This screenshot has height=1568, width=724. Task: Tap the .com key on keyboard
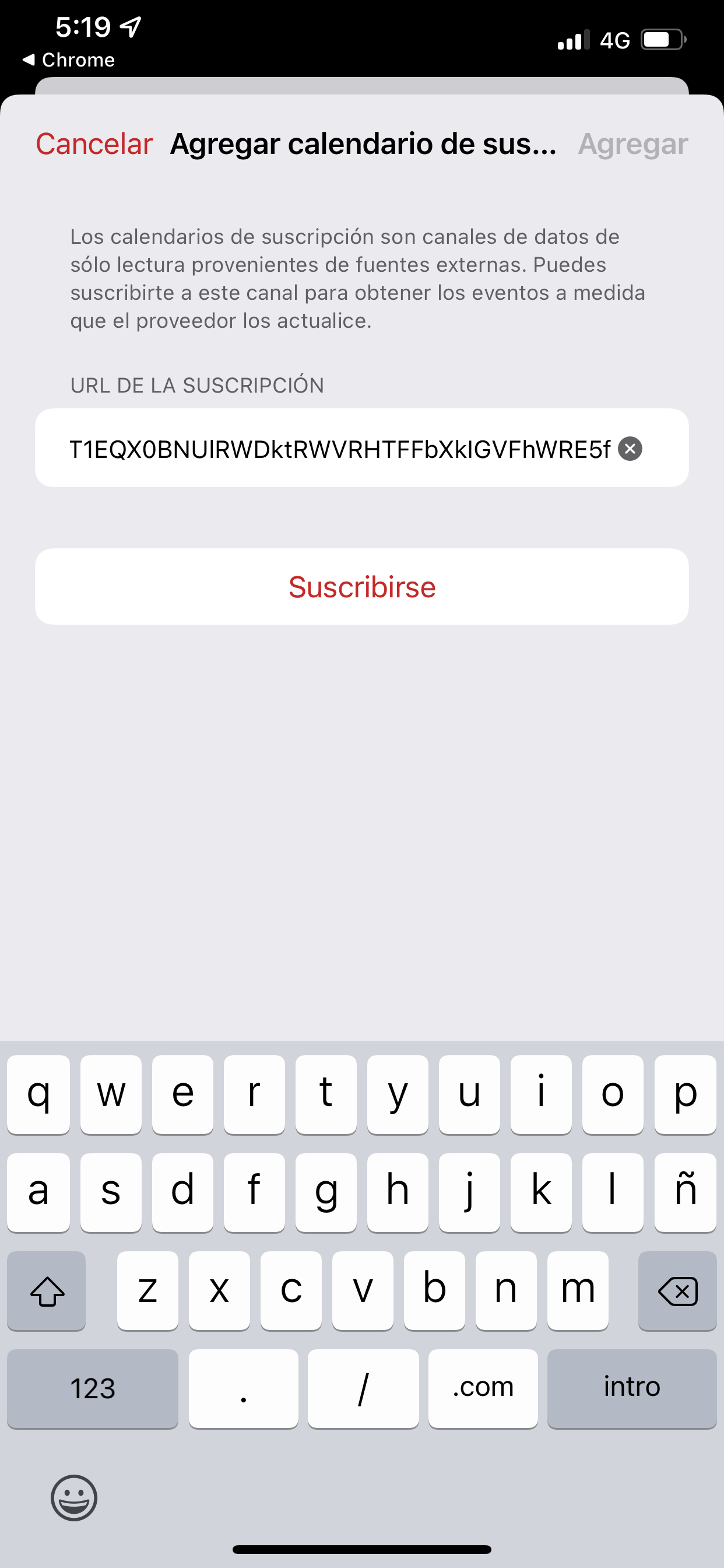483,1387
